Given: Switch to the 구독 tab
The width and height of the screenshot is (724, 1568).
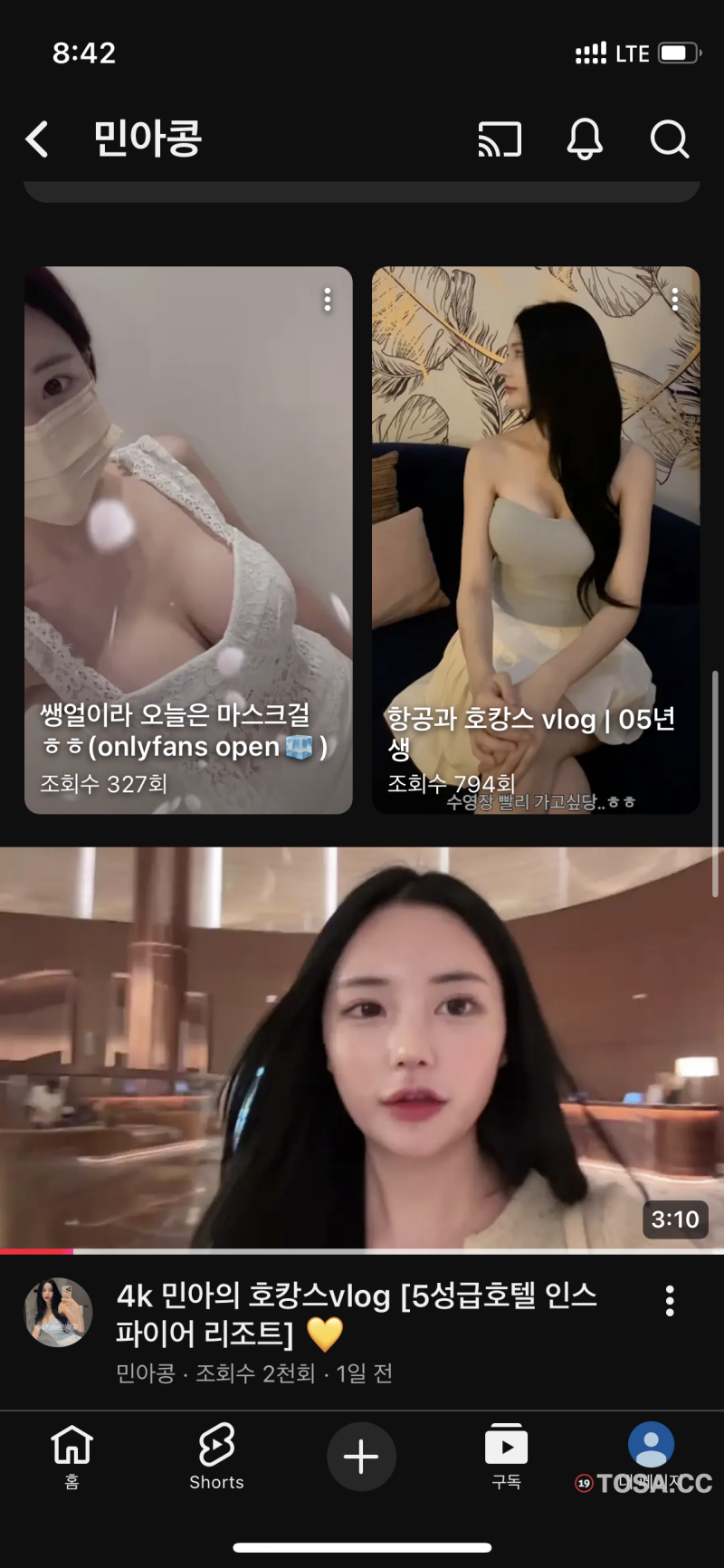Looking at the screenshot, I should coord(506,1456).
